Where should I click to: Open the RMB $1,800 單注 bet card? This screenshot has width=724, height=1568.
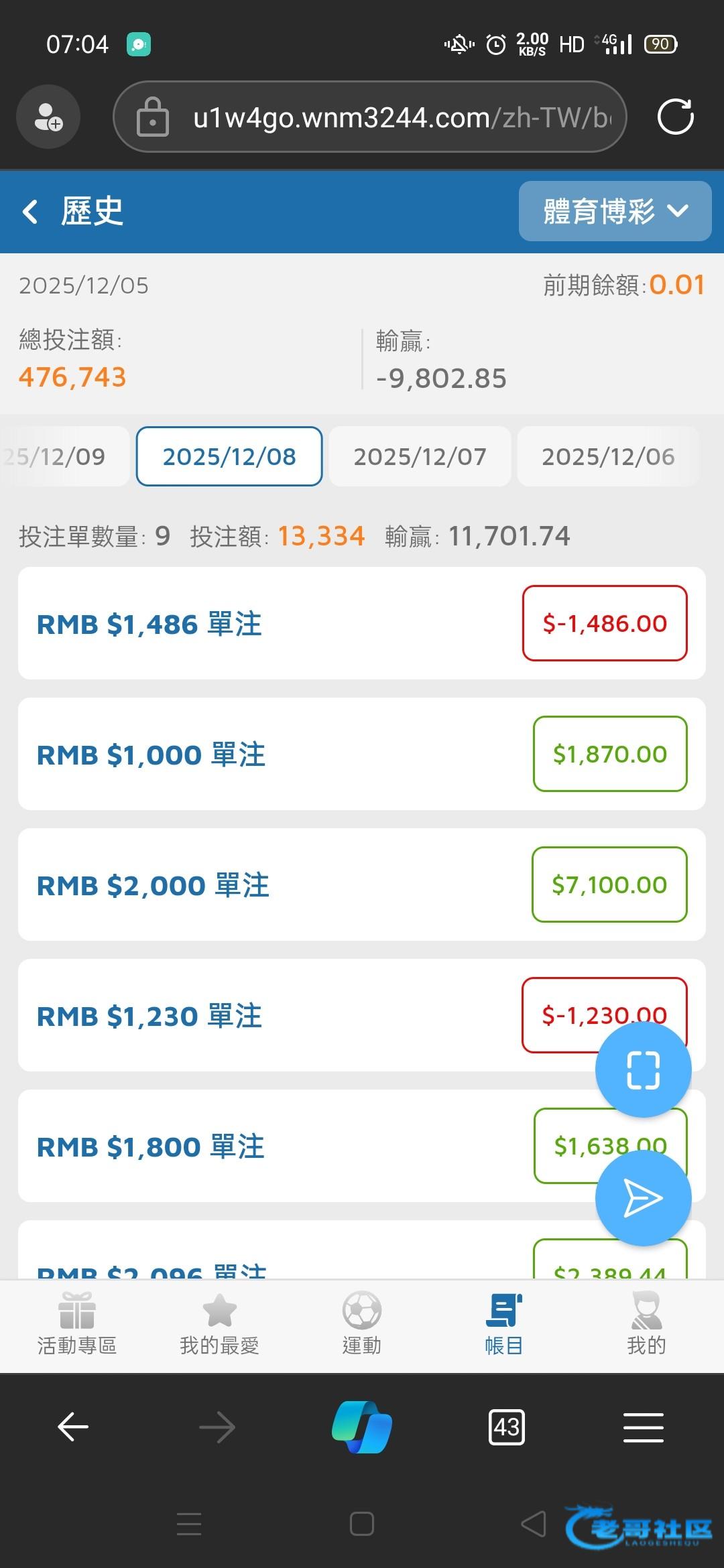click(268, 1147)
